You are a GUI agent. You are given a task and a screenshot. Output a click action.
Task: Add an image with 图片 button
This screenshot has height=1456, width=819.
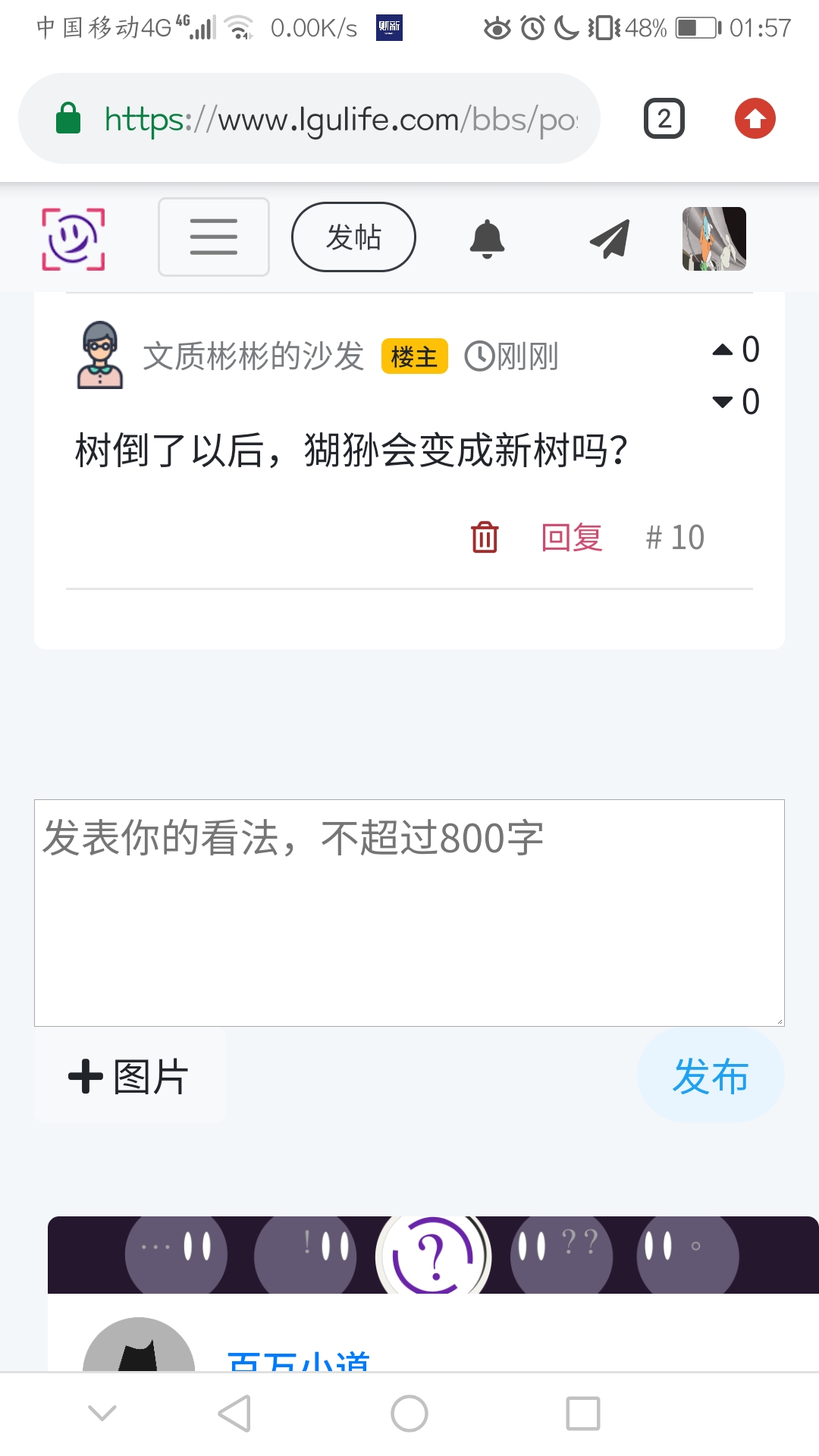130,1076
